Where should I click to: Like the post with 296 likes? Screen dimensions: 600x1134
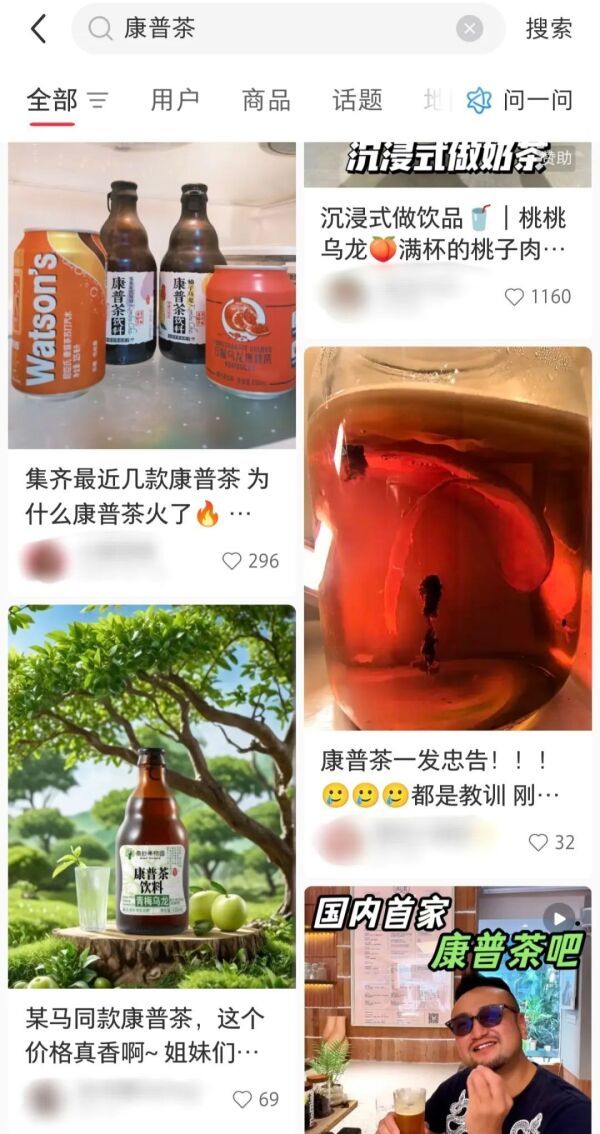(232, 561)
